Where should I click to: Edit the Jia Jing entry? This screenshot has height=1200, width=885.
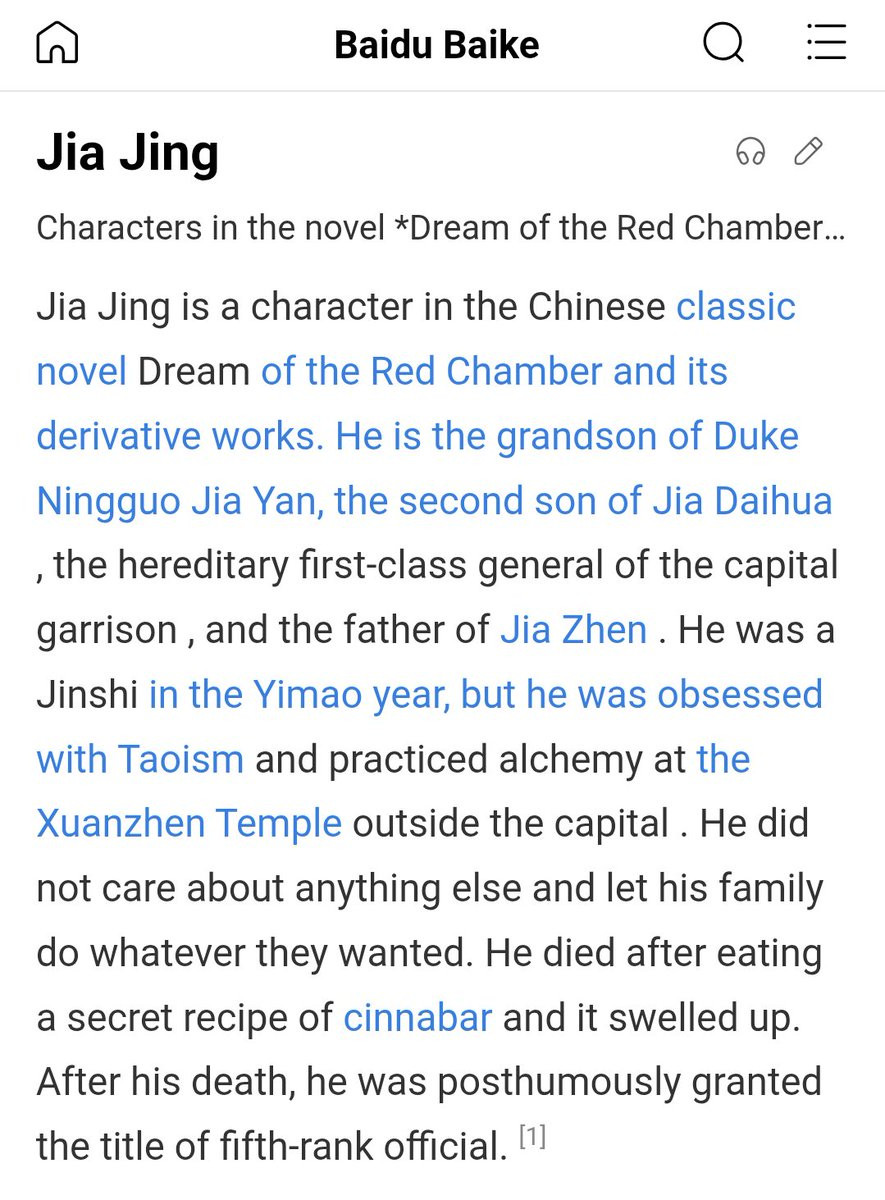click(808, 152)
